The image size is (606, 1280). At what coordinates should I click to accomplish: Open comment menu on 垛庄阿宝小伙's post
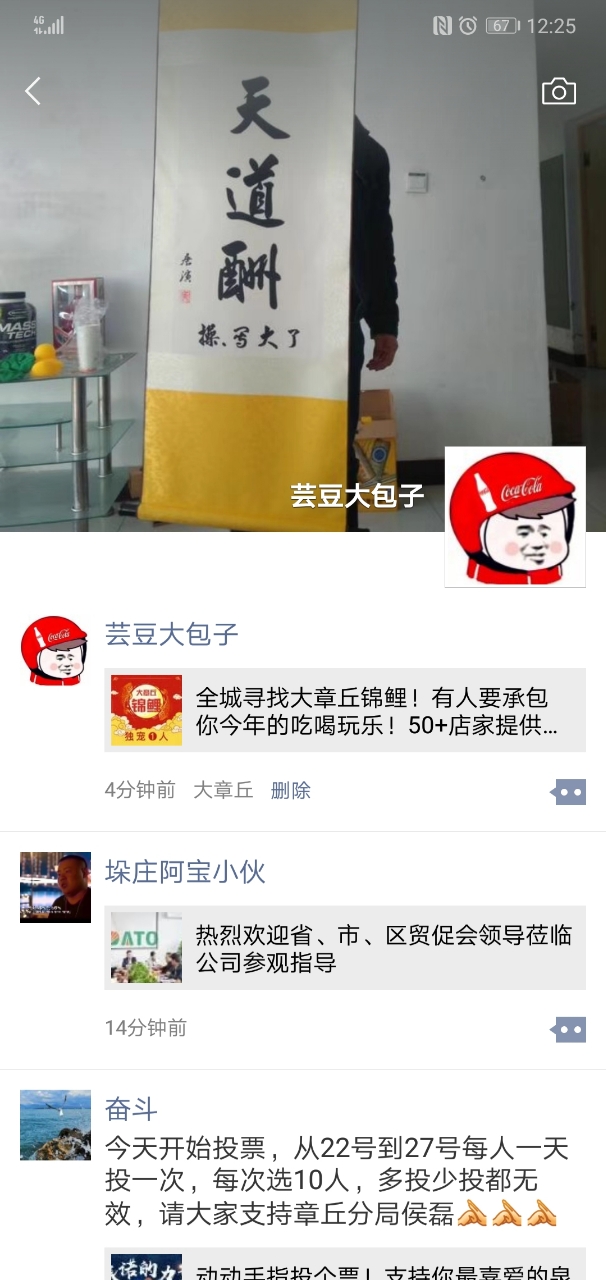tap(568, 1029)
